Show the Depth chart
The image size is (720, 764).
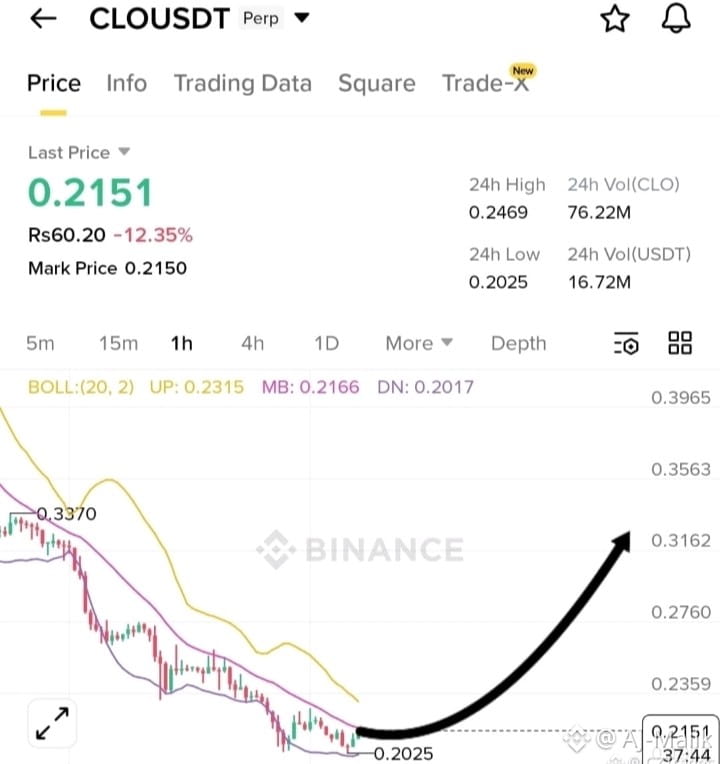point(518,344)
